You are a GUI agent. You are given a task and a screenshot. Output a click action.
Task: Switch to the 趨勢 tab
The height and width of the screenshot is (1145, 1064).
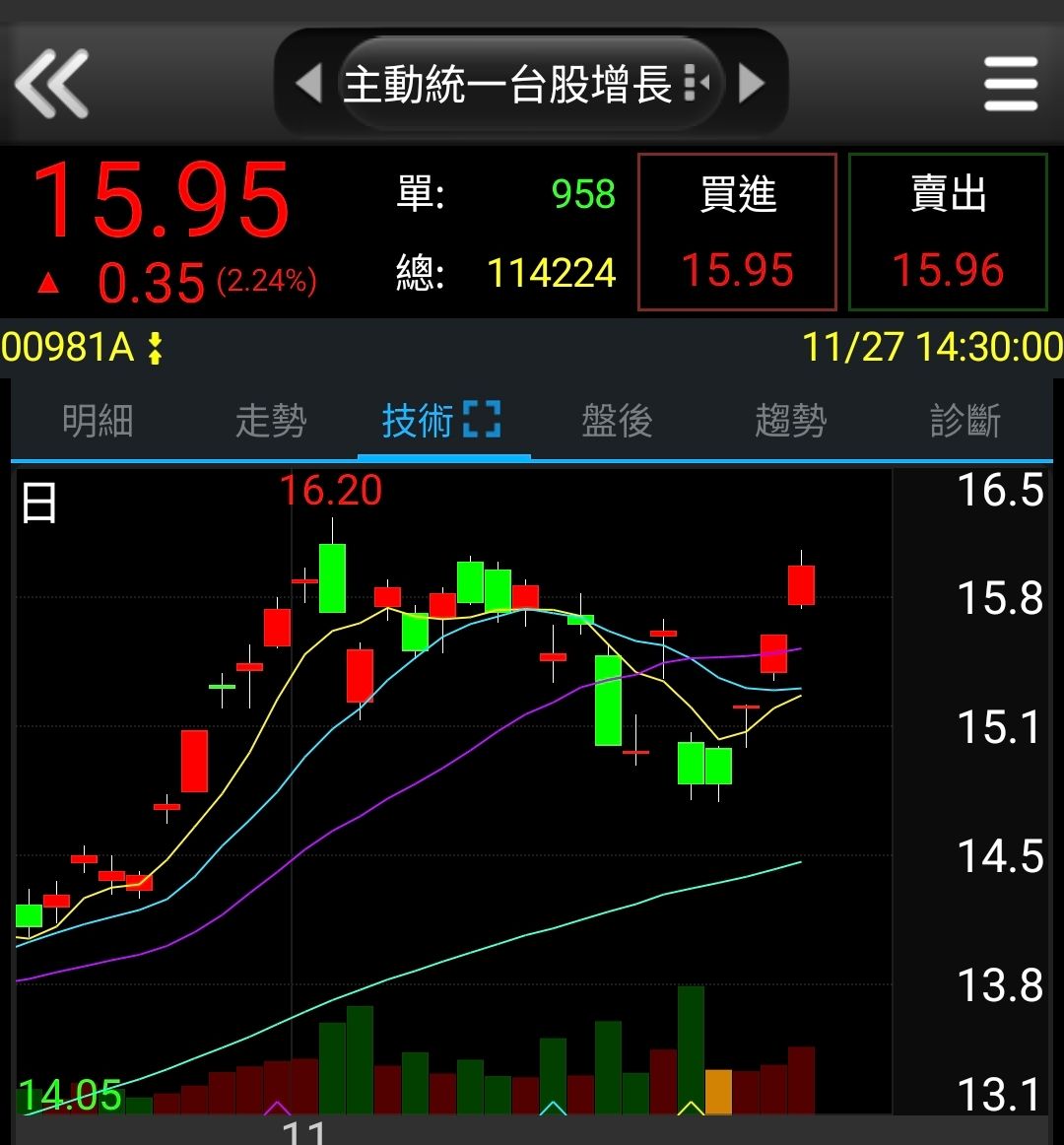790,422
